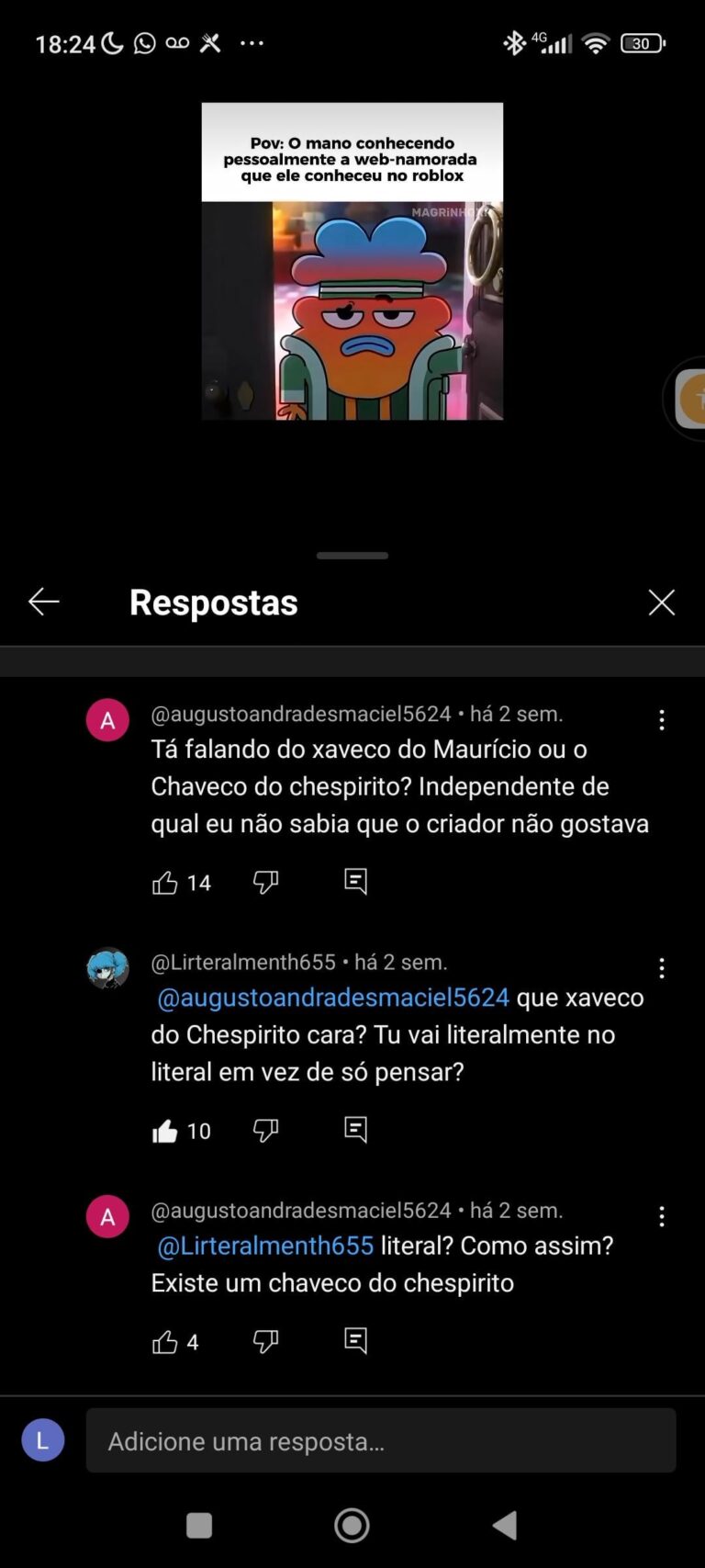Close the Respostas panel
The image size is (705, 1568).
click(x=661, y=602)
